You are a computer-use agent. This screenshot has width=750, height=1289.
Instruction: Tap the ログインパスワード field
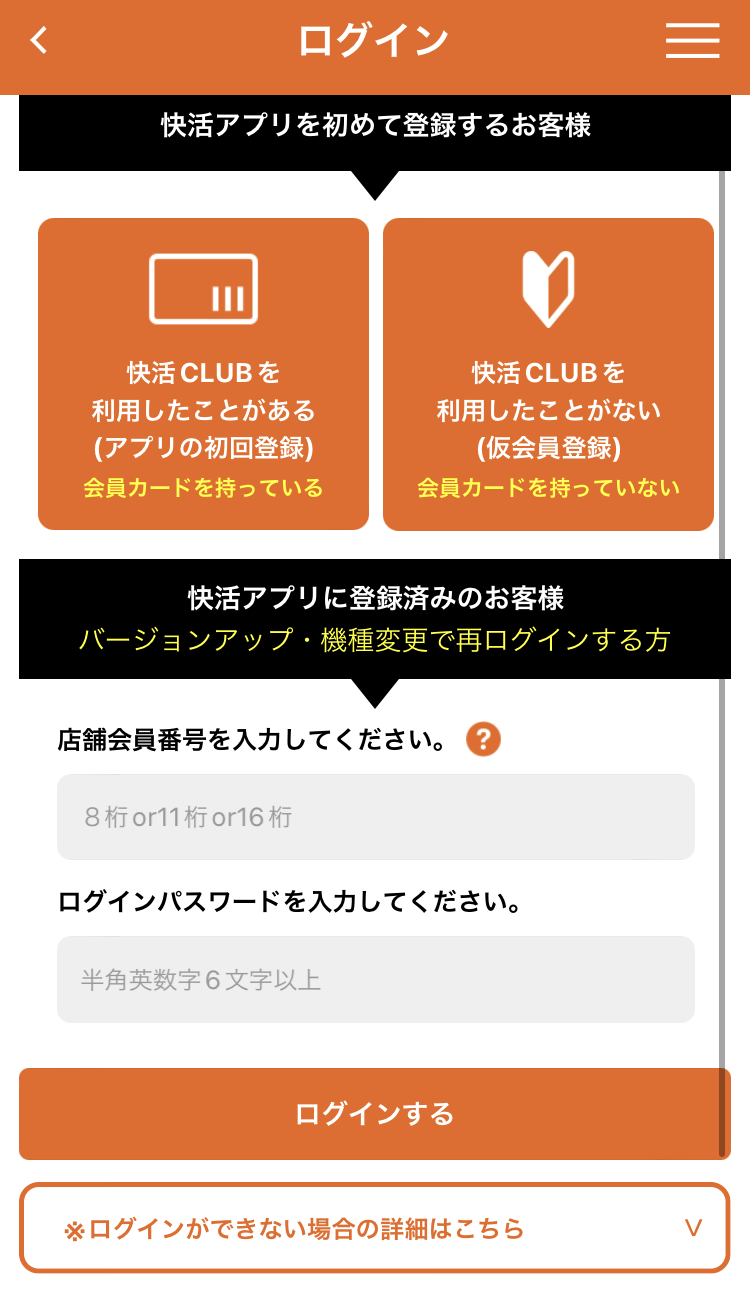click(376, 979)
